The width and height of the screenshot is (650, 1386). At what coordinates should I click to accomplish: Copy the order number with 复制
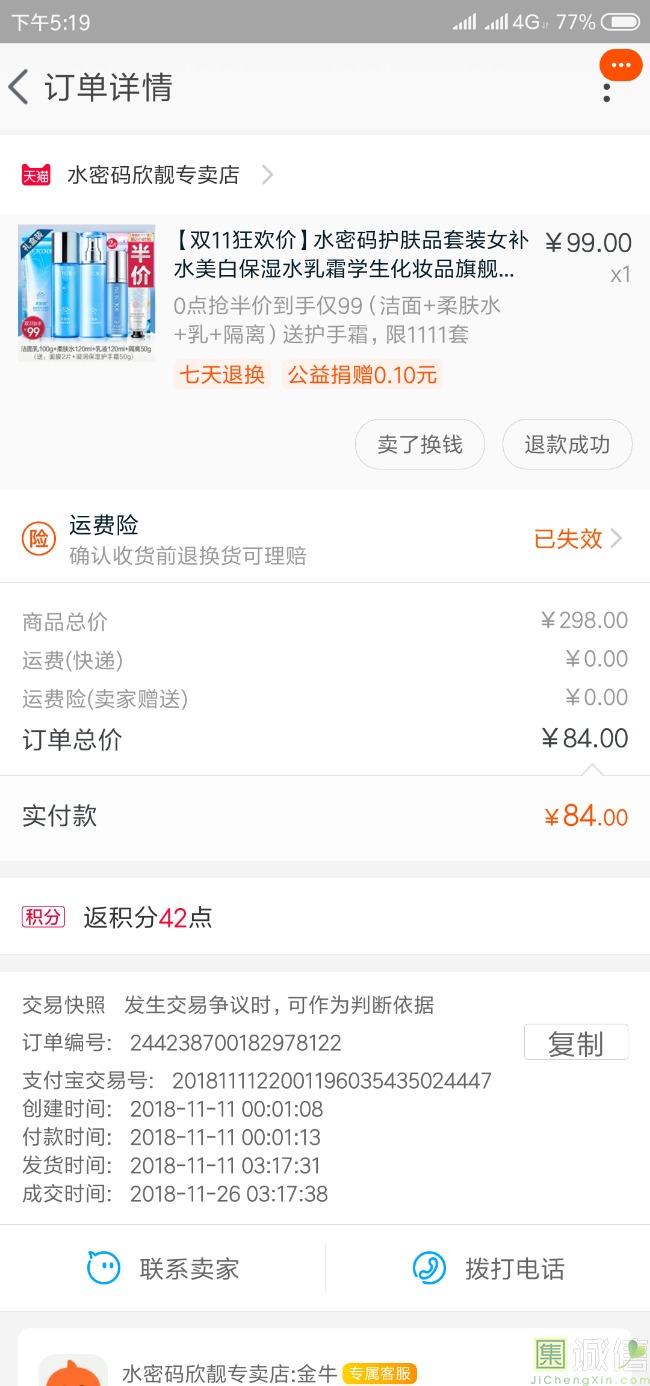576,1043
